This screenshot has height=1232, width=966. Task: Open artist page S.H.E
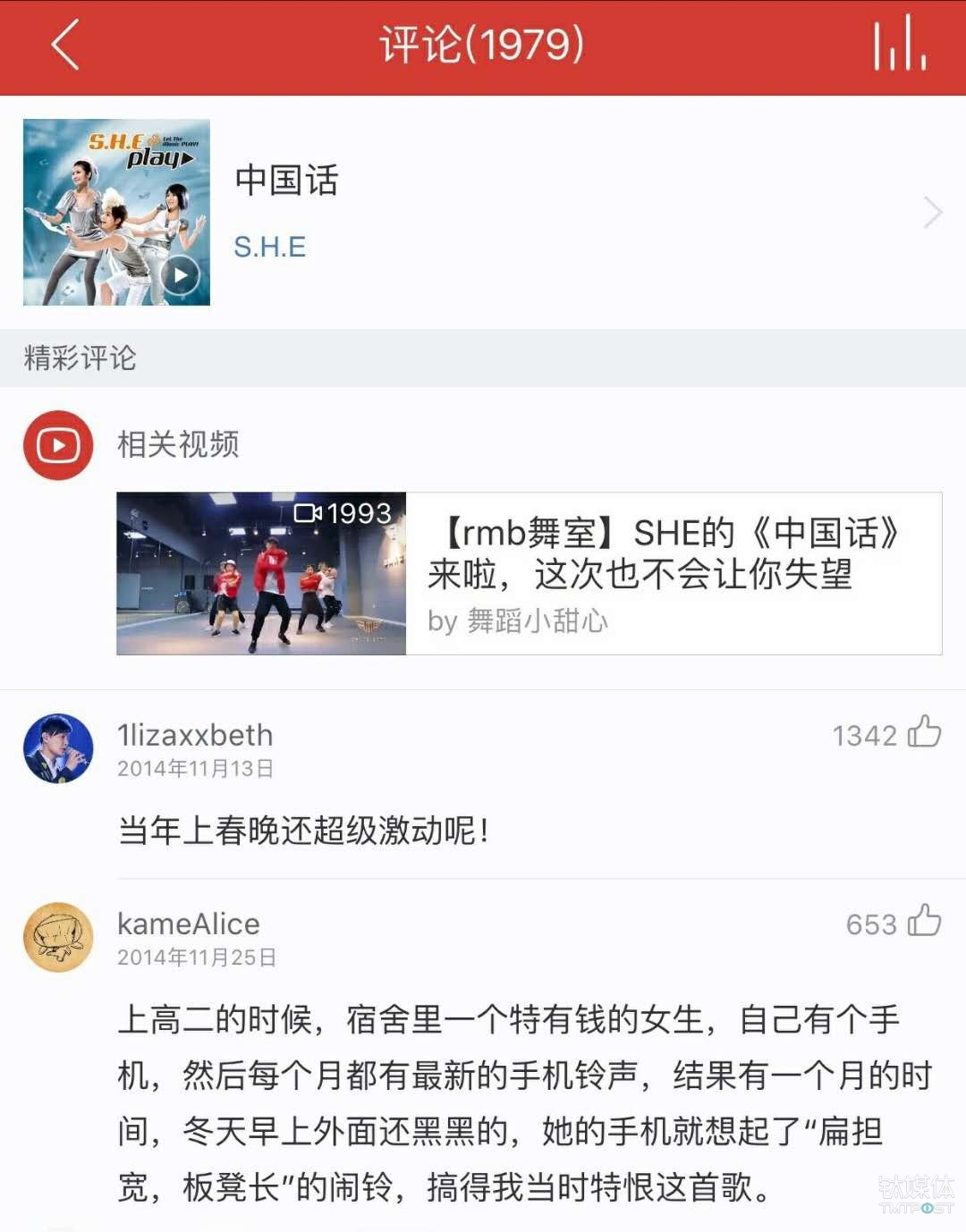[269, 247]
